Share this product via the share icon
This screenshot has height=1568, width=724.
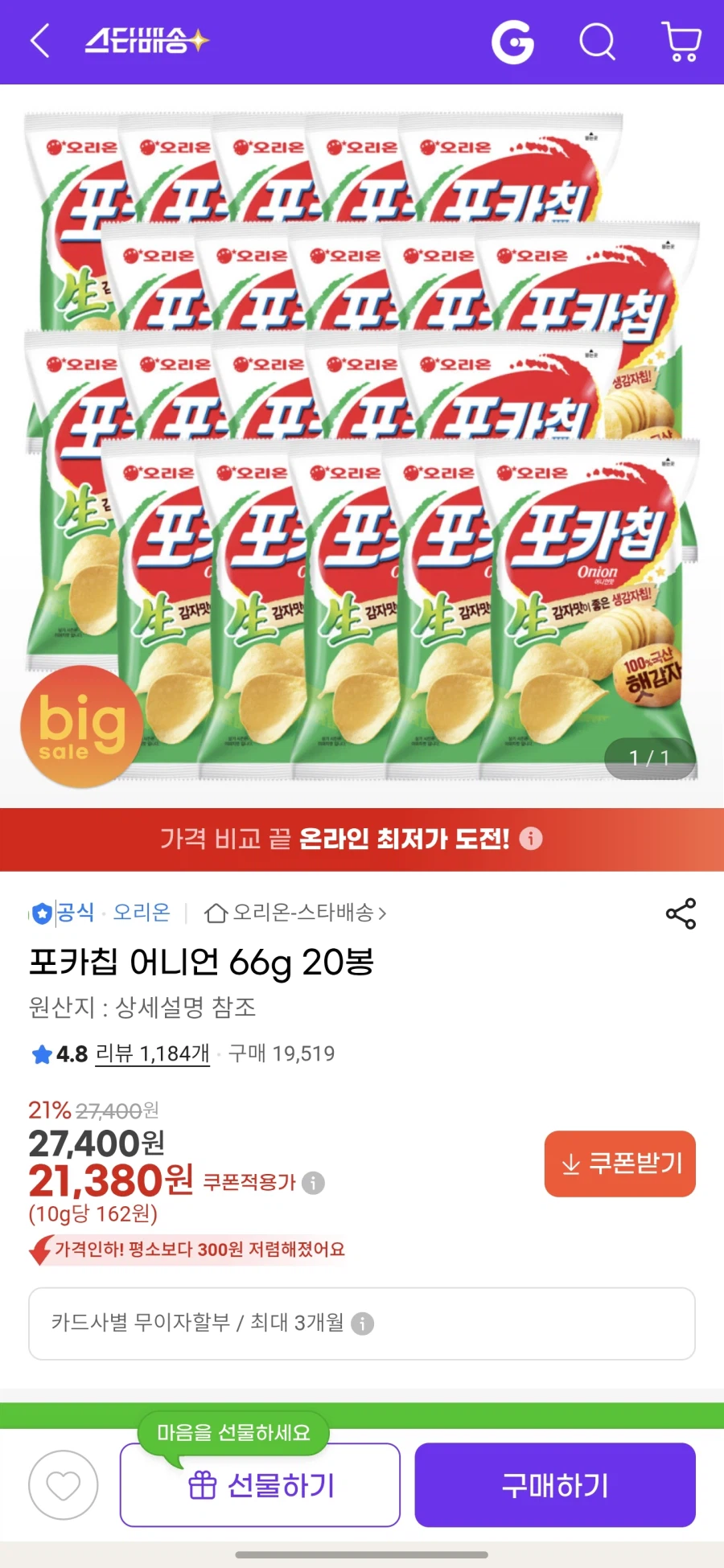pyautogui.click(x=681, y=913)
